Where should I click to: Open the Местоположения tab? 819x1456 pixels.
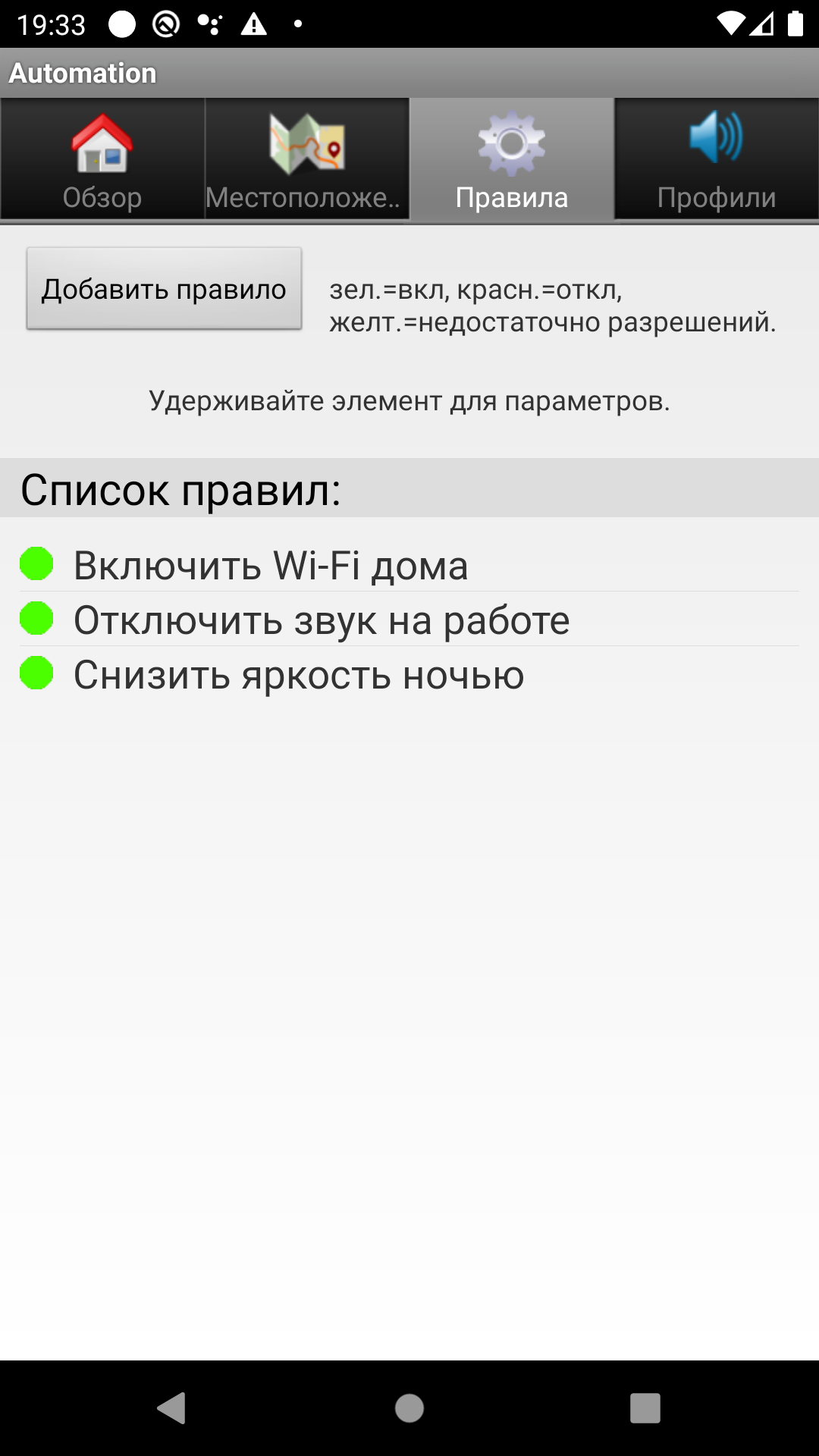[307, 160]
